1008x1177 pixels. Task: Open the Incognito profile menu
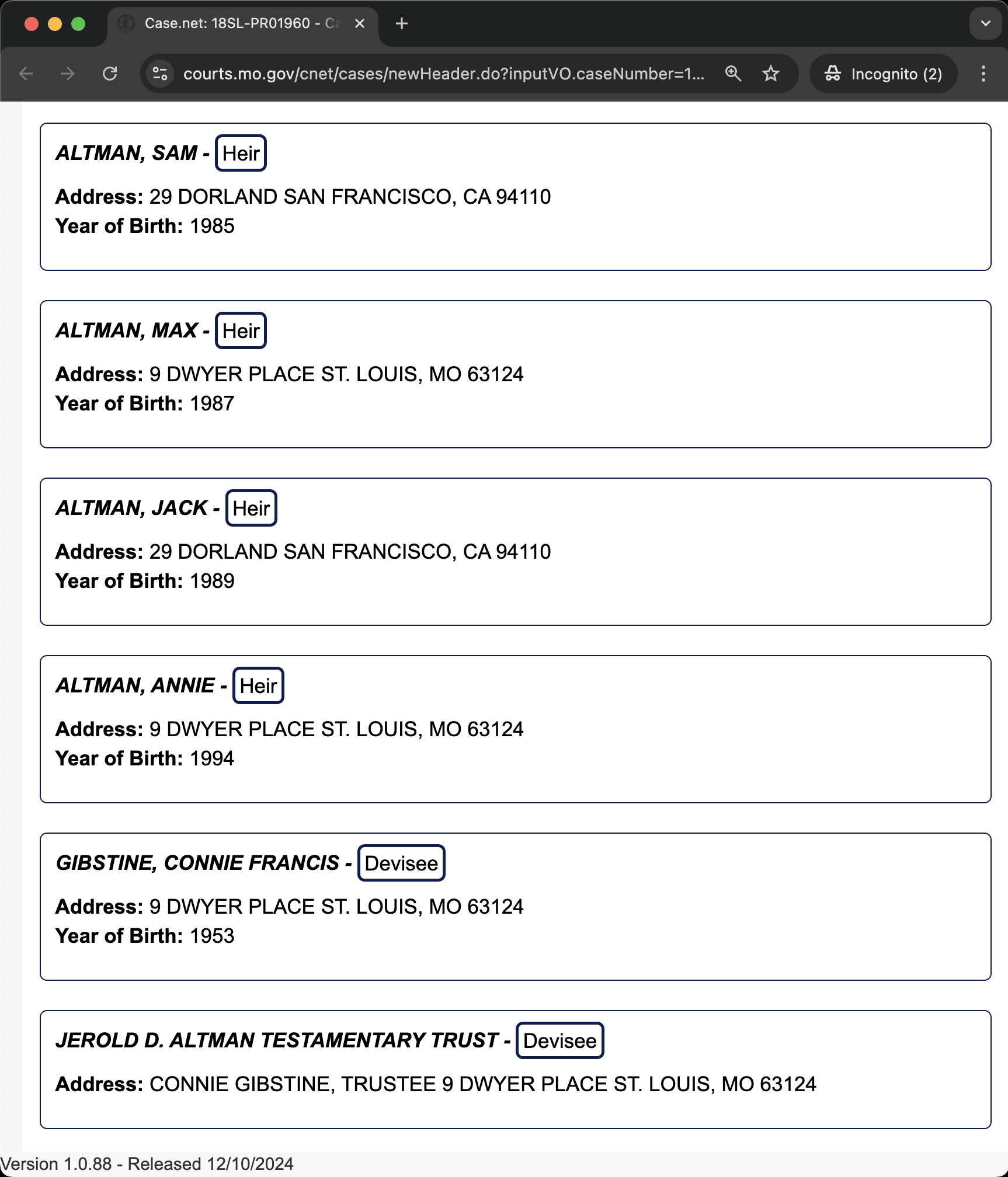click(x=883, y=74)
